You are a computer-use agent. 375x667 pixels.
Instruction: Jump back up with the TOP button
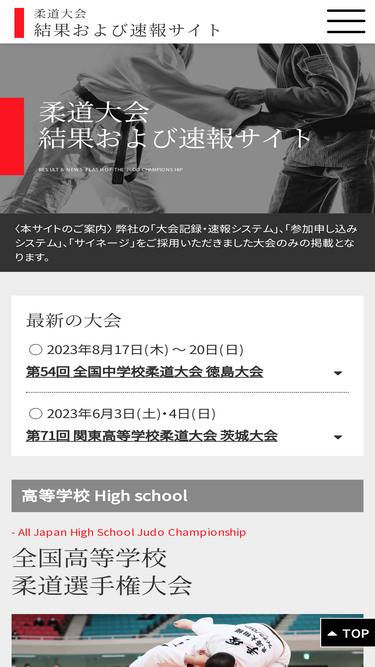348,633
